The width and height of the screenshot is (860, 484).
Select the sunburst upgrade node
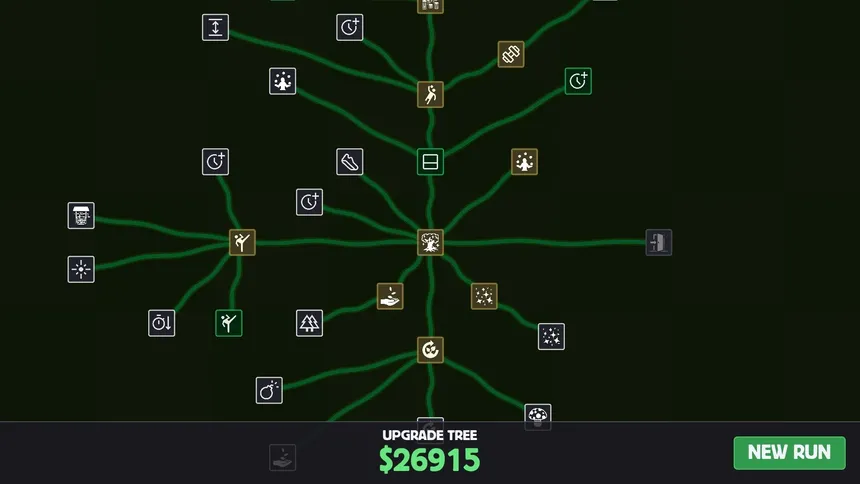81,269
